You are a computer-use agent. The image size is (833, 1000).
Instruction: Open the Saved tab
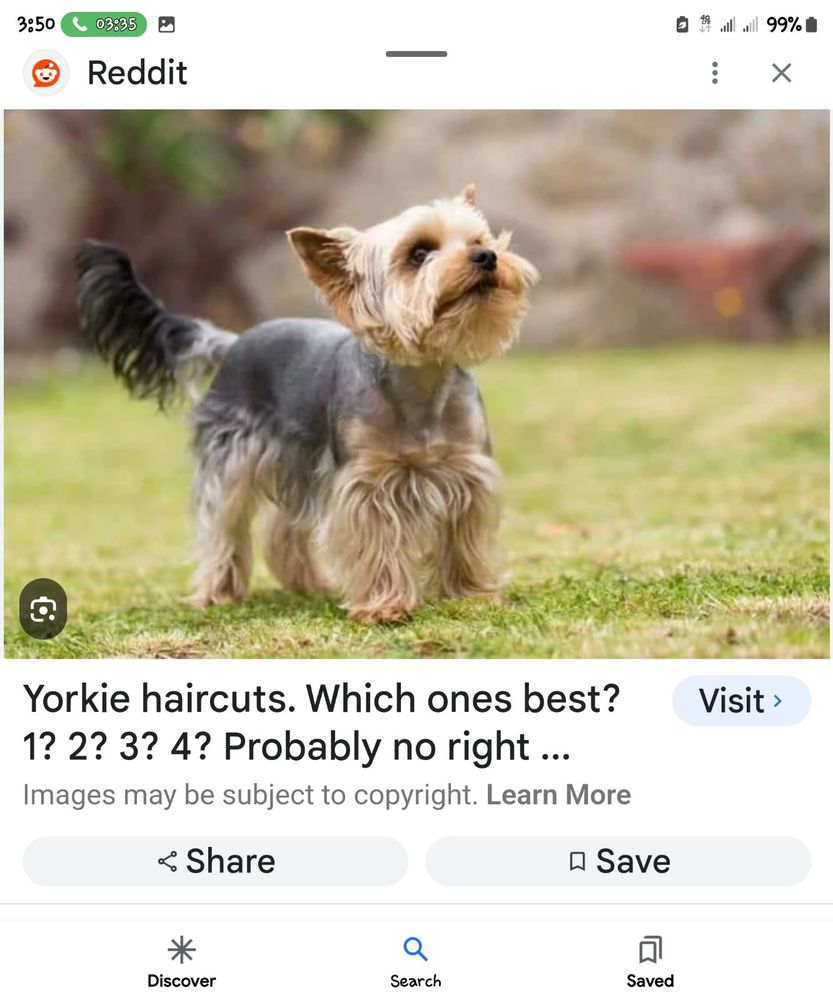point(650,961)
